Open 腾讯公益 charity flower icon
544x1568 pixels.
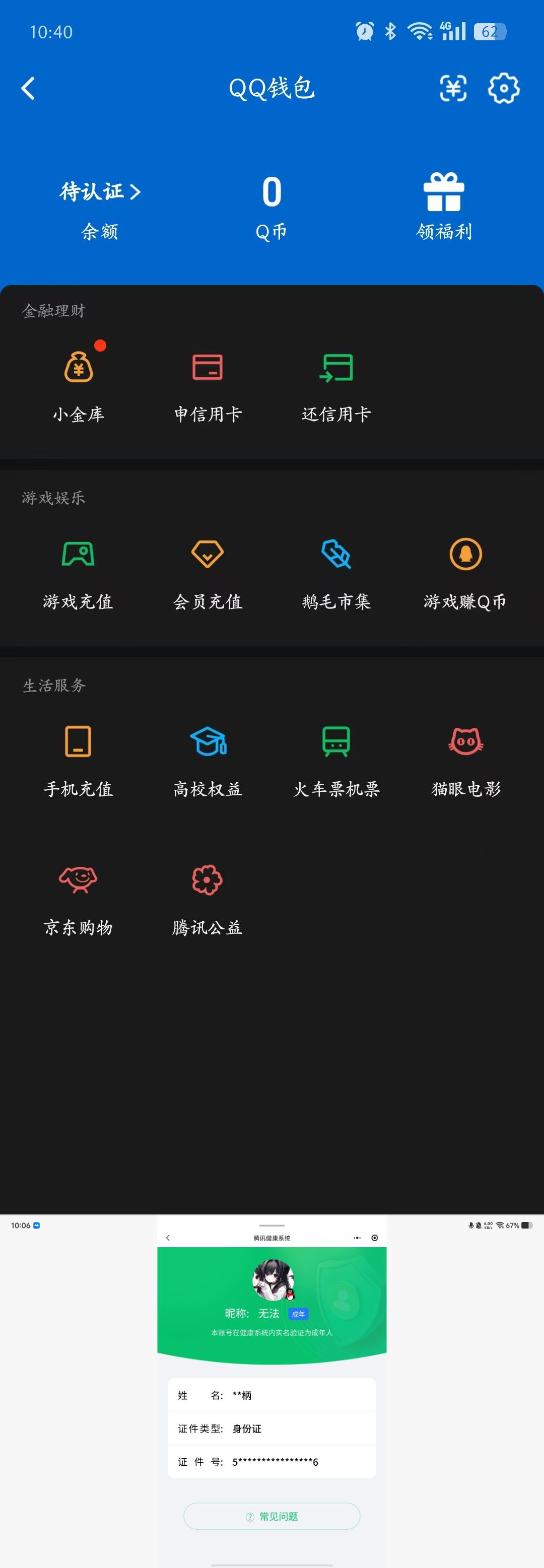208,880
